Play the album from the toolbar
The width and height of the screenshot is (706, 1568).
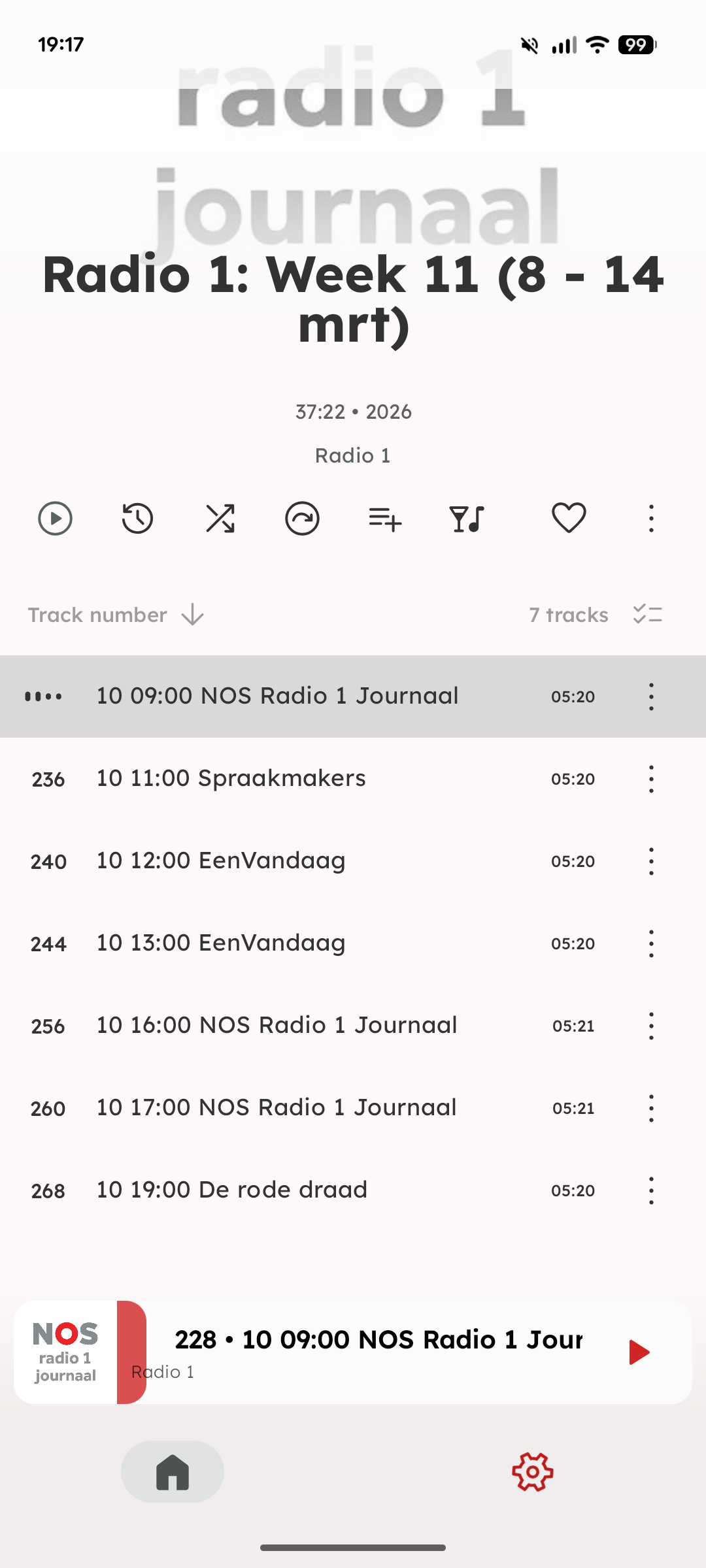point(55,519)
